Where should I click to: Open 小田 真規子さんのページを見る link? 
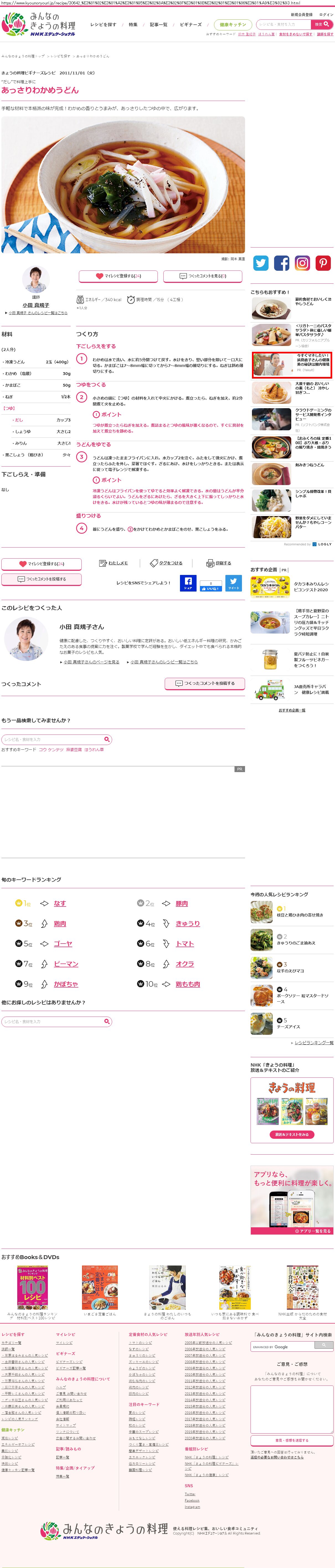pos(91,662)
